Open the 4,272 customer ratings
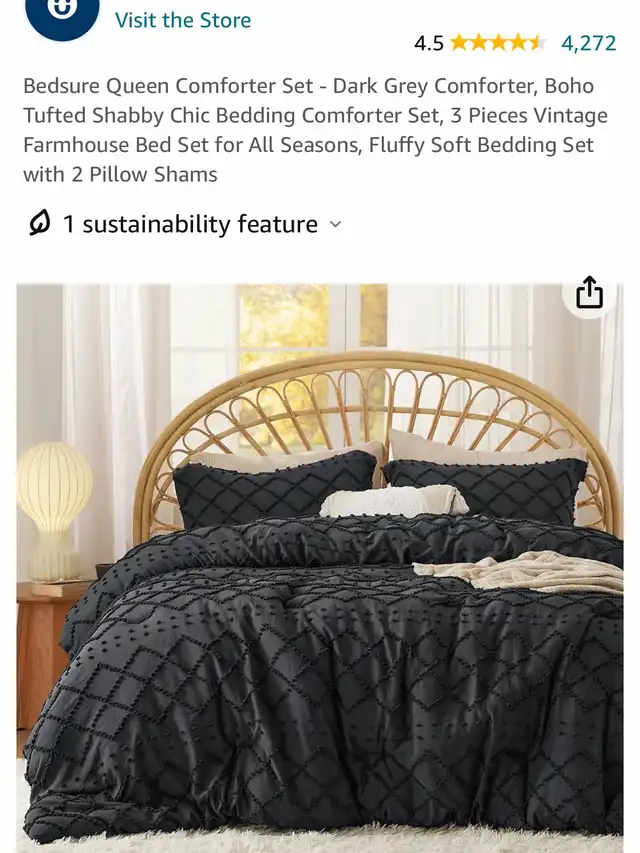 588,43
